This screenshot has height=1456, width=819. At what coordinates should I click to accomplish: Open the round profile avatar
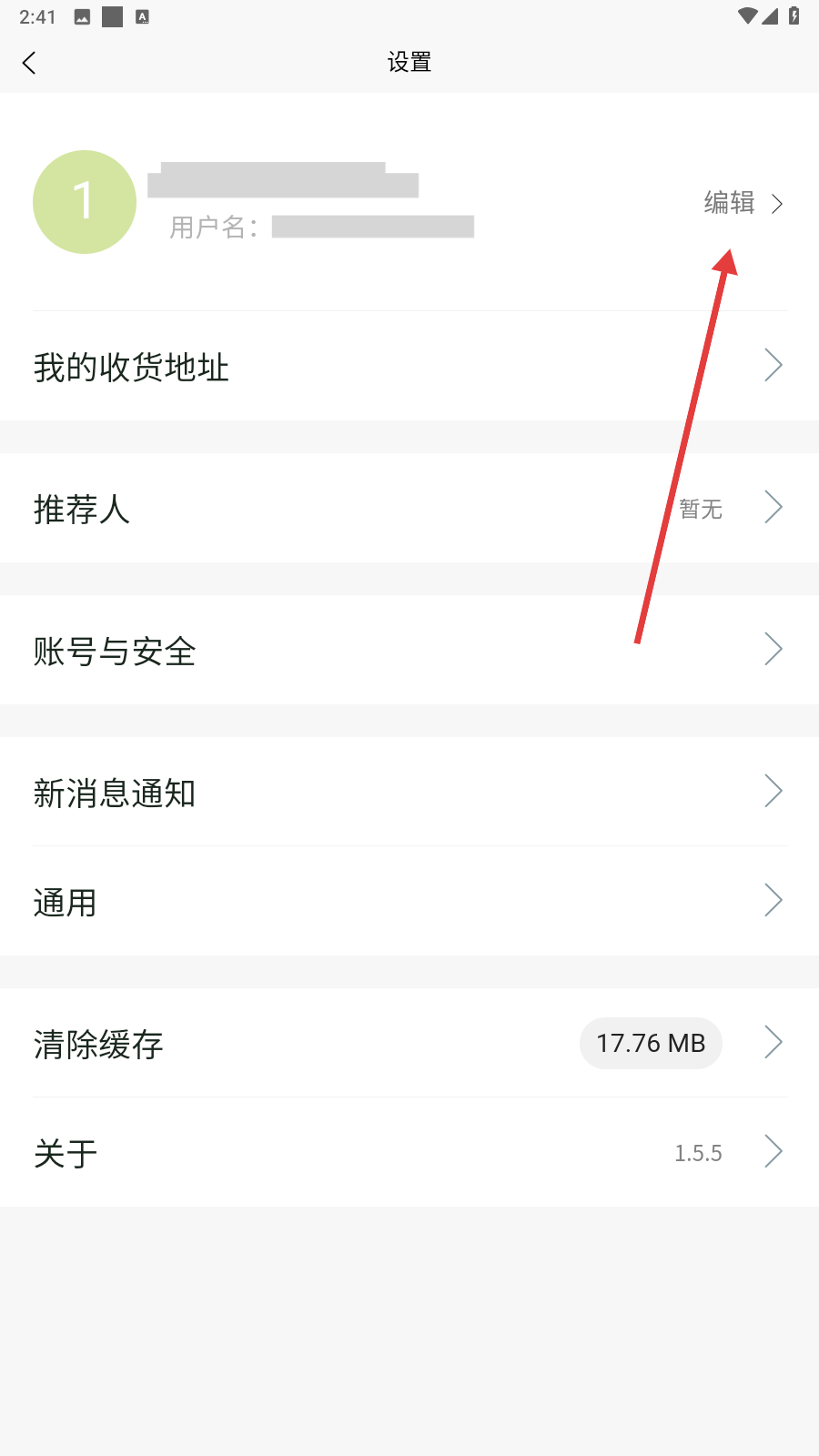pyautogui.click(x=85, y=202)
